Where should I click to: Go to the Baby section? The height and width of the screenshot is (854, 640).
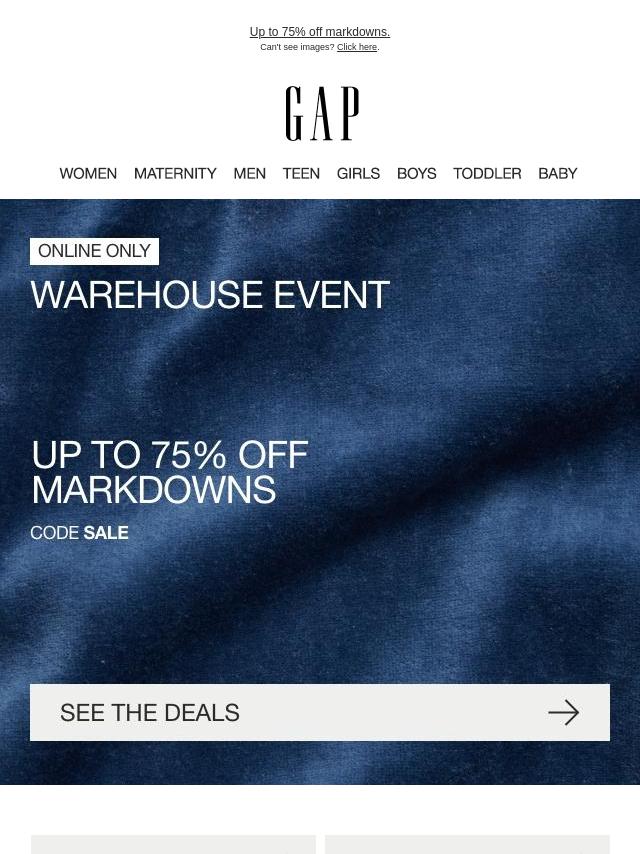point(557,173)
